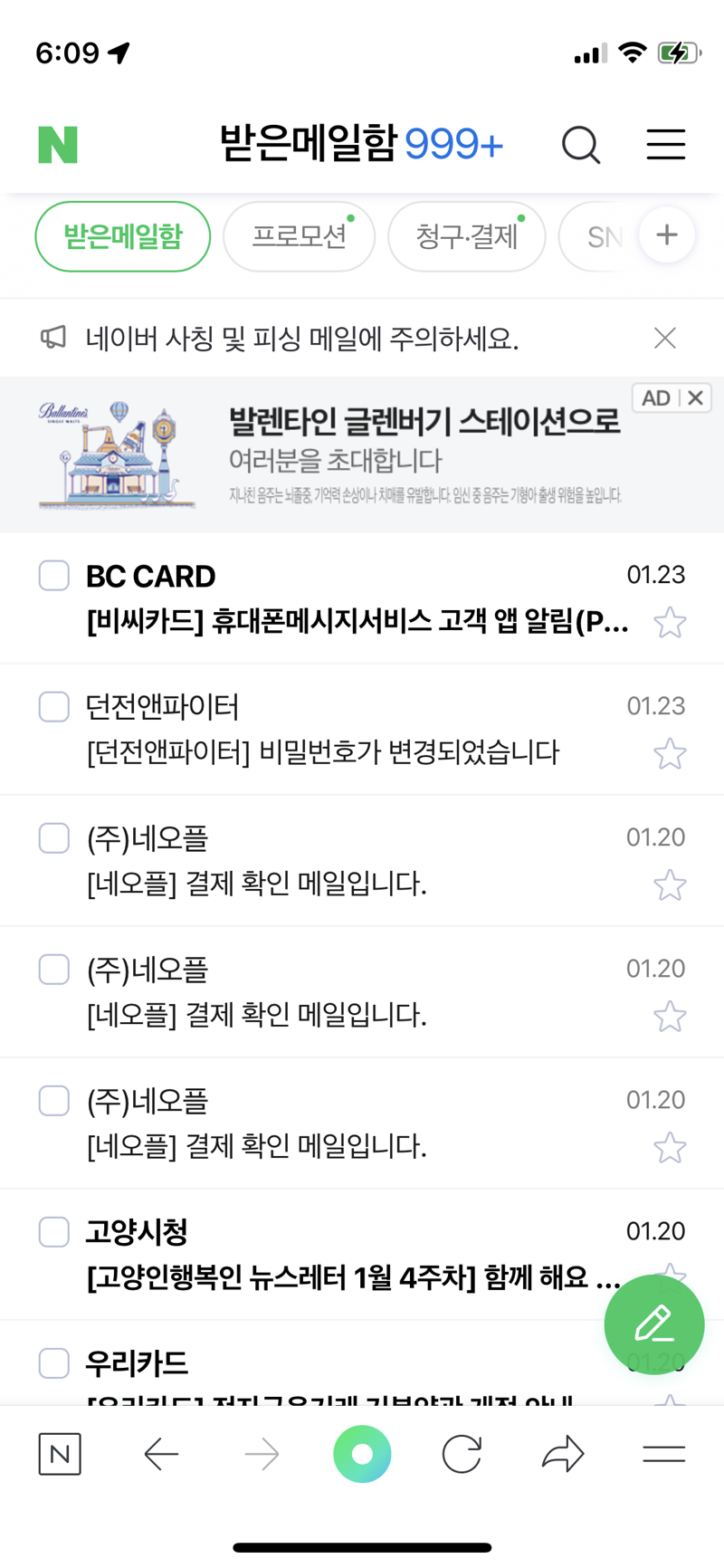Share this page via the share arrow
The image size is (724, 1568).
tap(563, 1455)
